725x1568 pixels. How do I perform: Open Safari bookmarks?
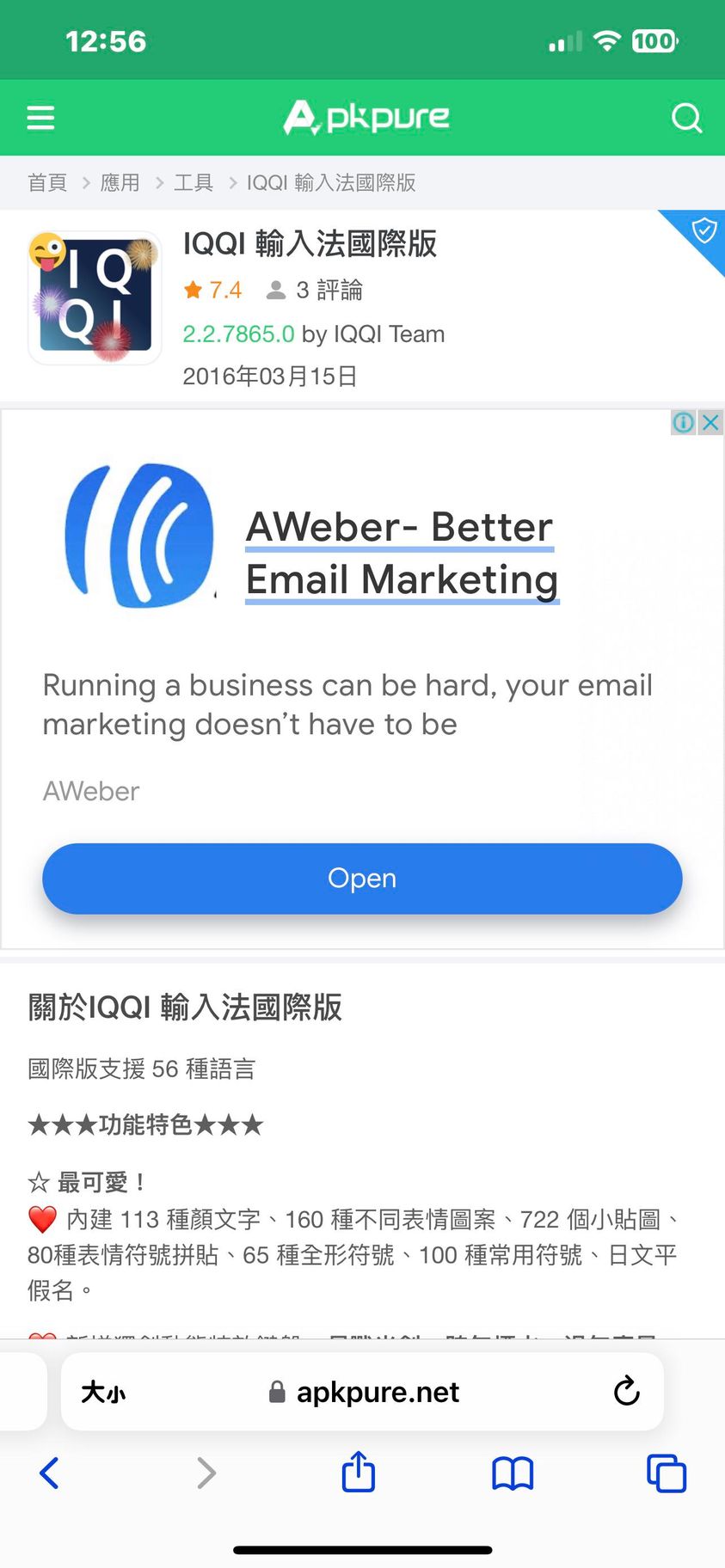pyautogui.click(x=513, y=1473)
